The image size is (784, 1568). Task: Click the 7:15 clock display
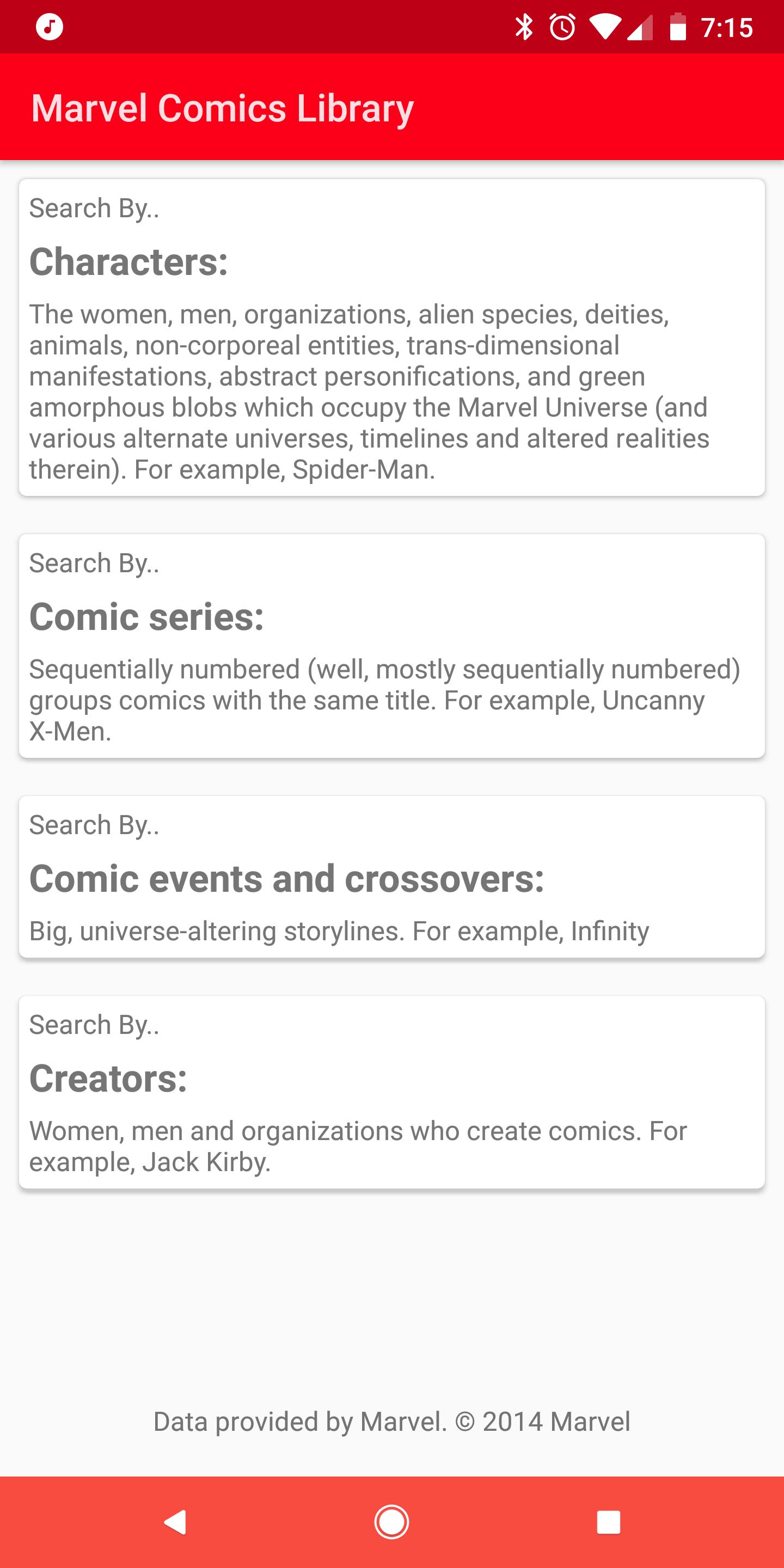point(728,27)
